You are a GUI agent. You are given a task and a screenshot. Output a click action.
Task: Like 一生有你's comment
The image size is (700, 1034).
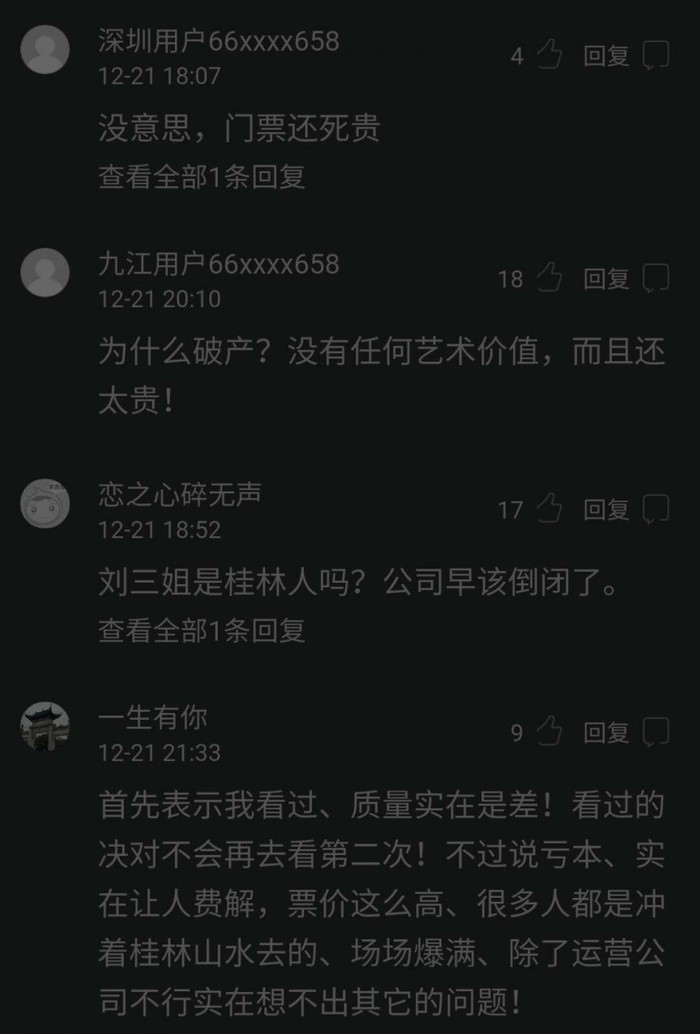(549, 732)
